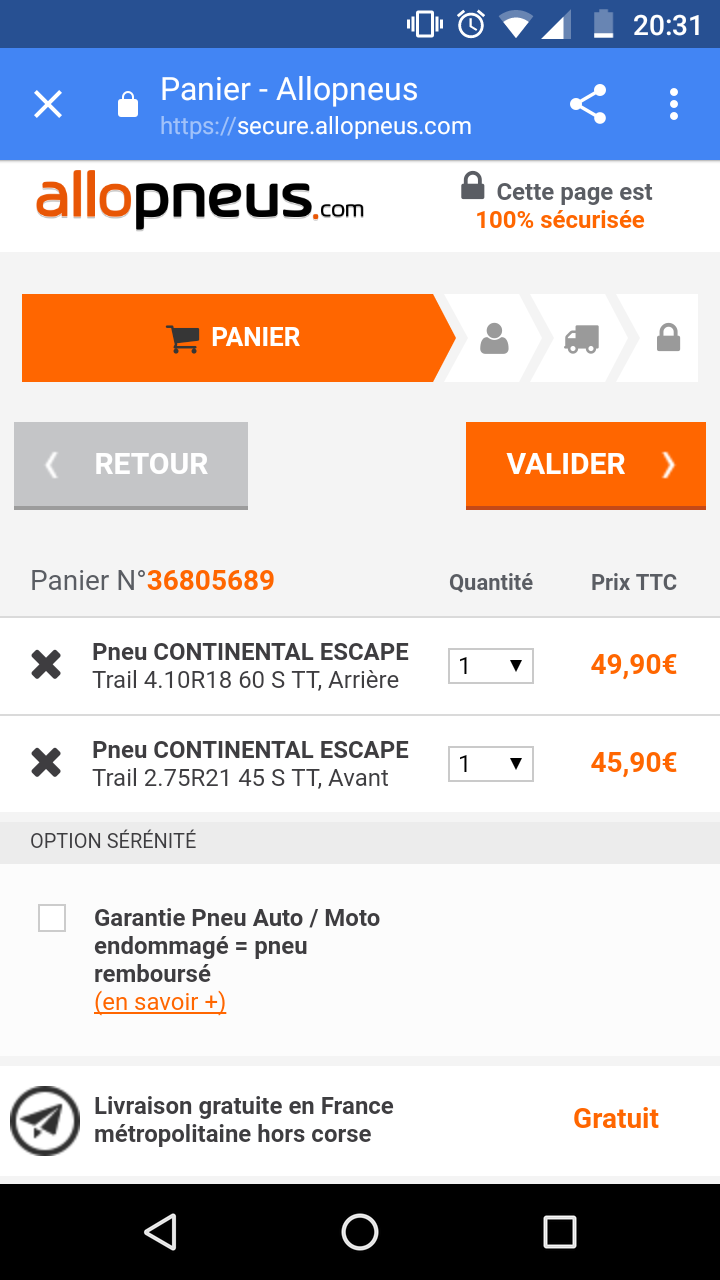720x1280 pixels.
Task: Go back with system back button
Action: (160, 1232)
